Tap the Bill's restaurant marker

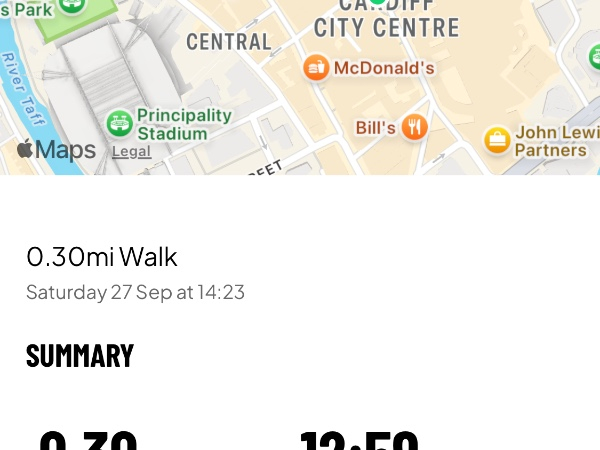pos(415,127)
